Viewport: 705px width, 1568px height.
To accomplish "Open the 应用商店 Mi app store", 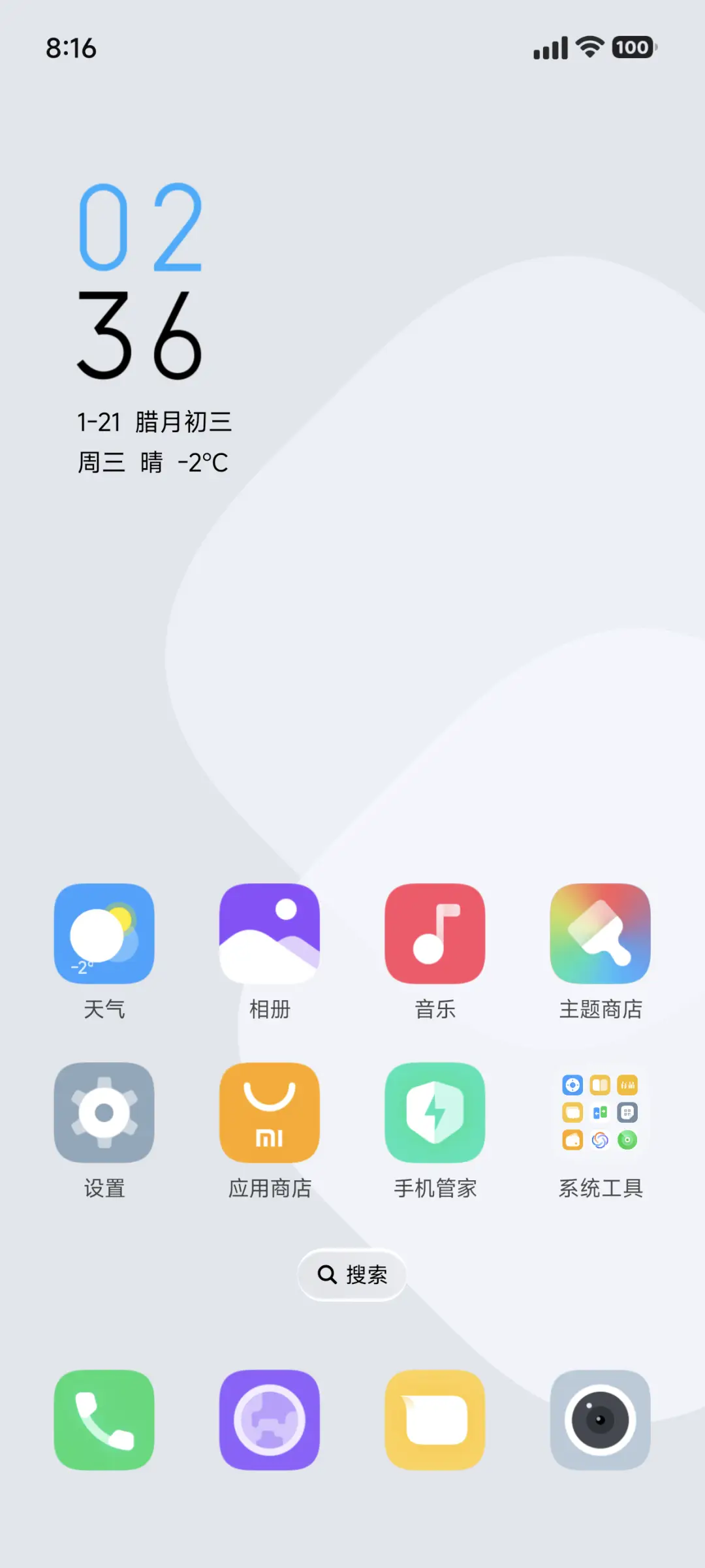I will coord(270,1113).
